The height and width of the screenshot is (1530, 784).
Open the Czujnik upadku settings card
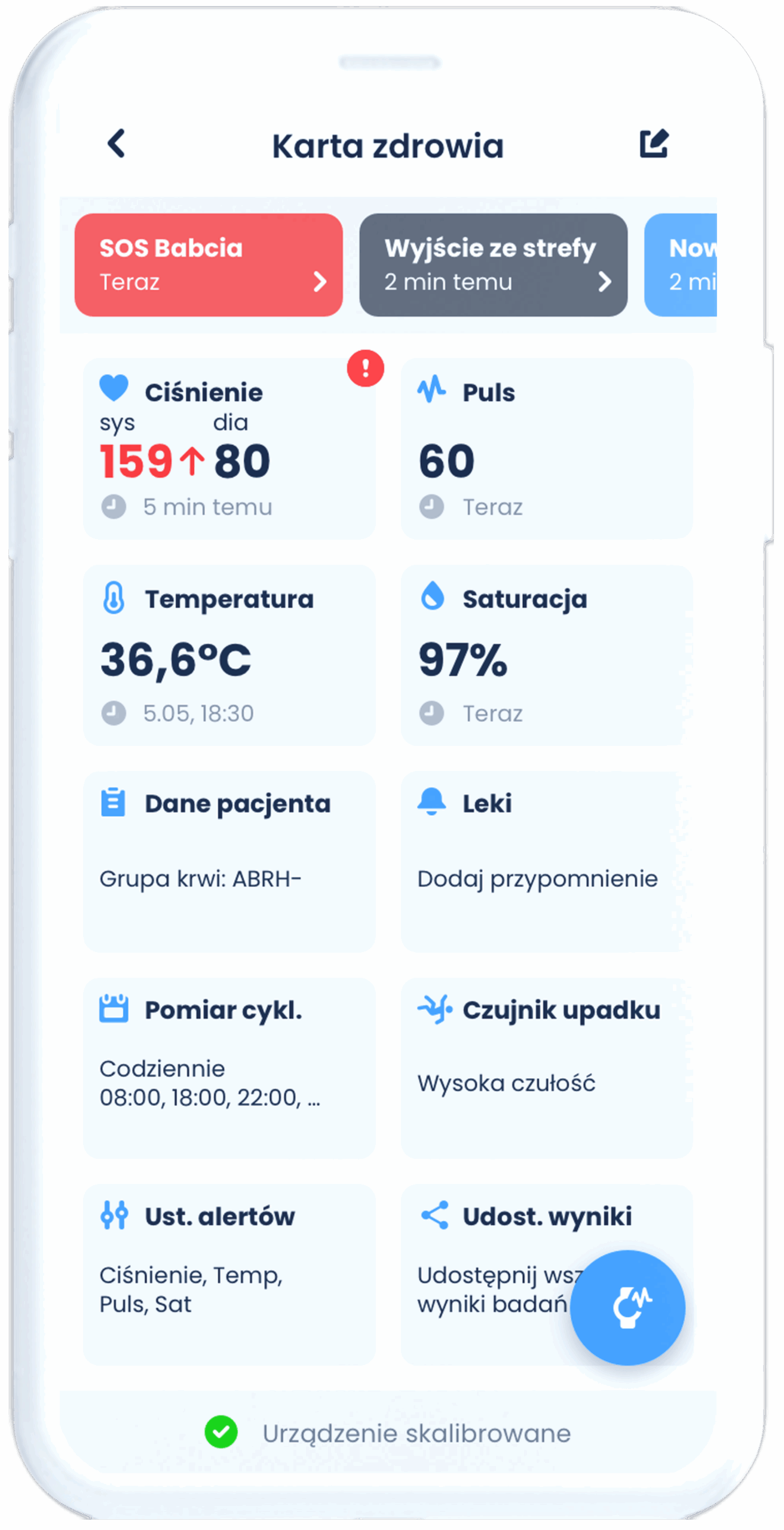pos(546,1068)
